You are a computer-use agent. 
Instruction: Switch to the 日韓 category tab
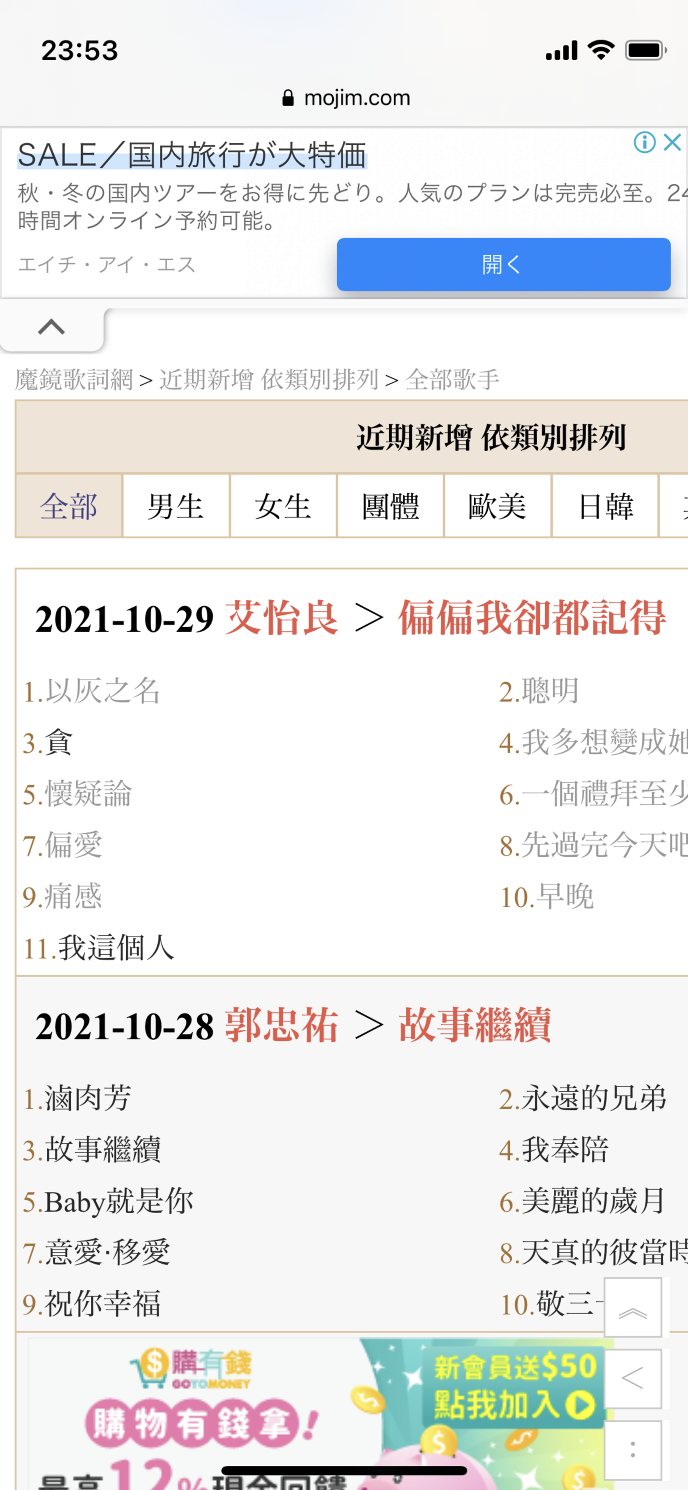point(605,506)
